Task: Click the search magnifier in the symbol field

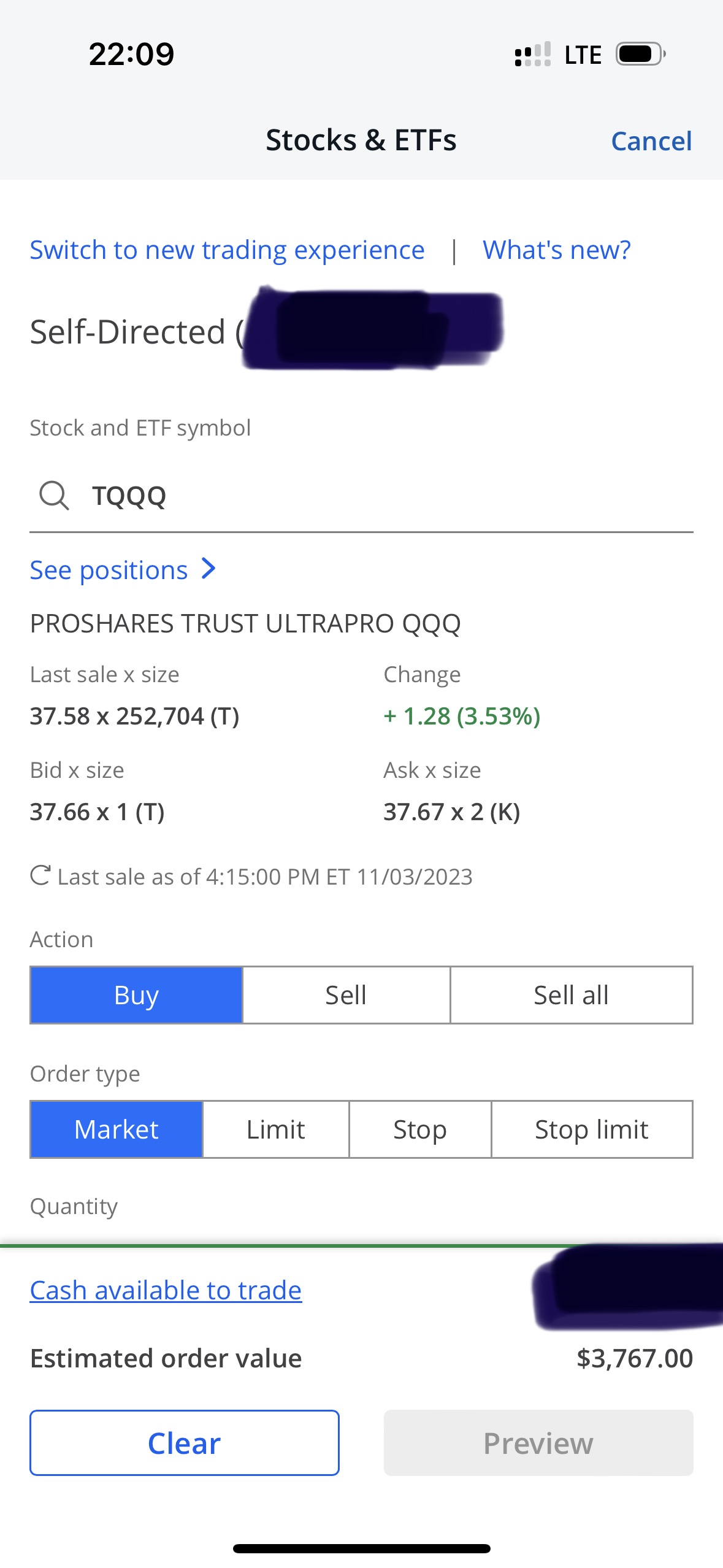Action: click(54, 496)
